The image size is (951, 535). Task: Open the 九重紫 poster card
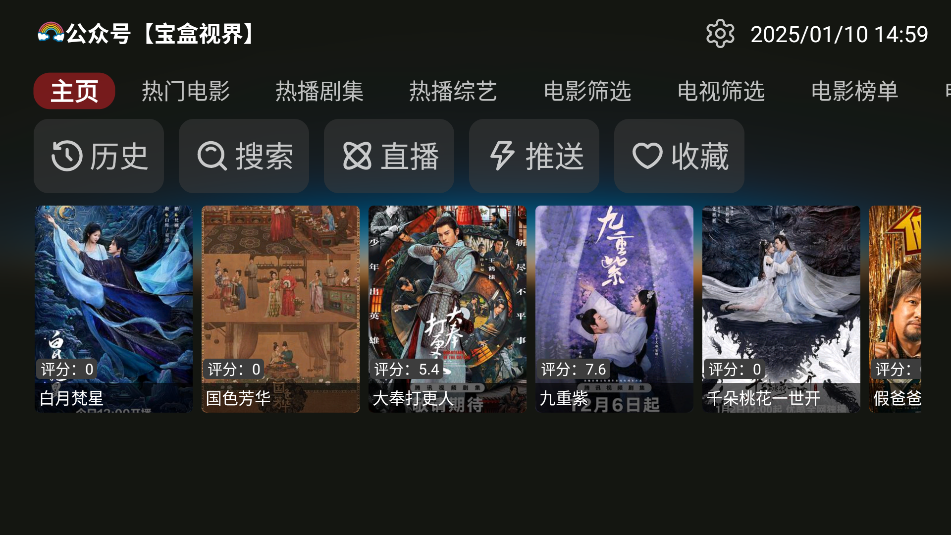[614, 308]
